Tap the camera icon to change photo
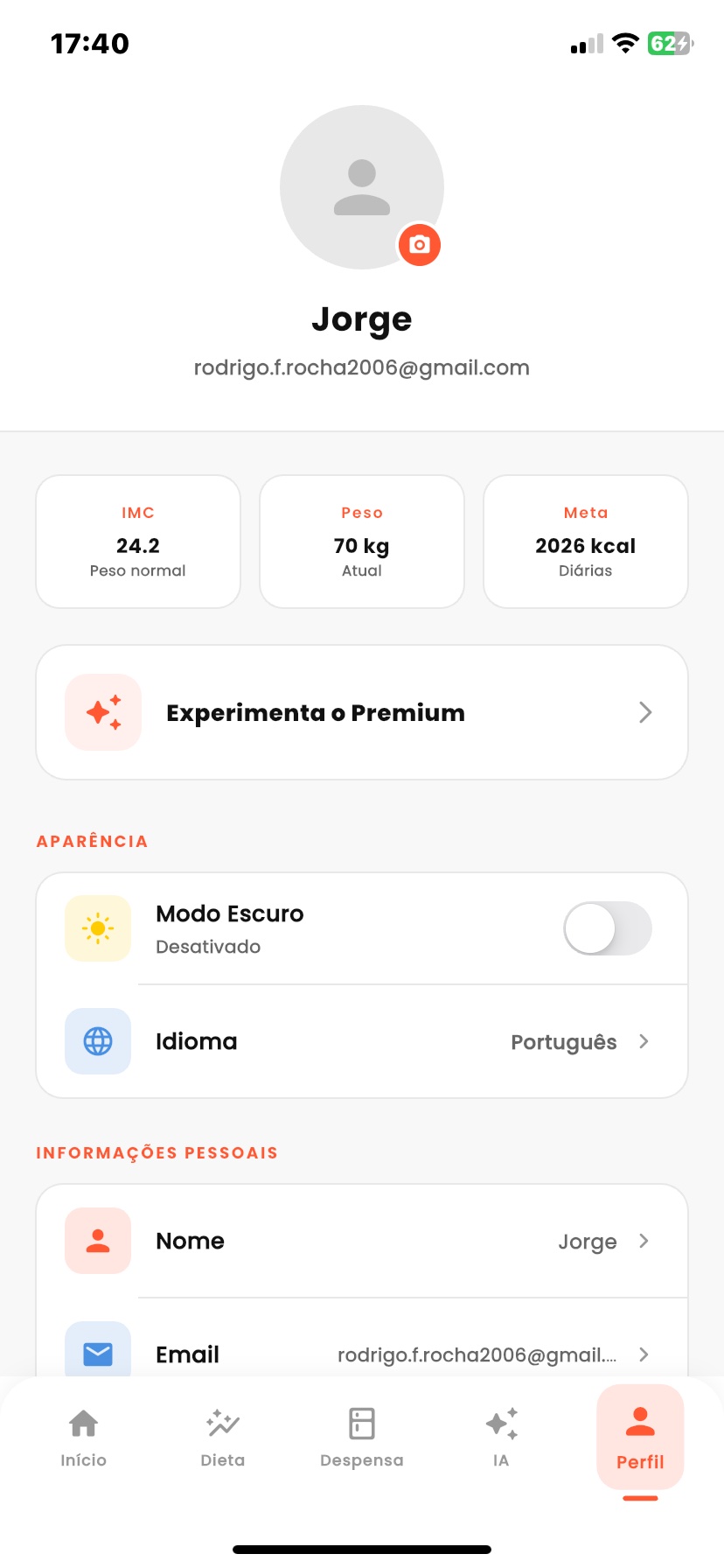This screenshot has height=1568, width=724. click(420, 245)
